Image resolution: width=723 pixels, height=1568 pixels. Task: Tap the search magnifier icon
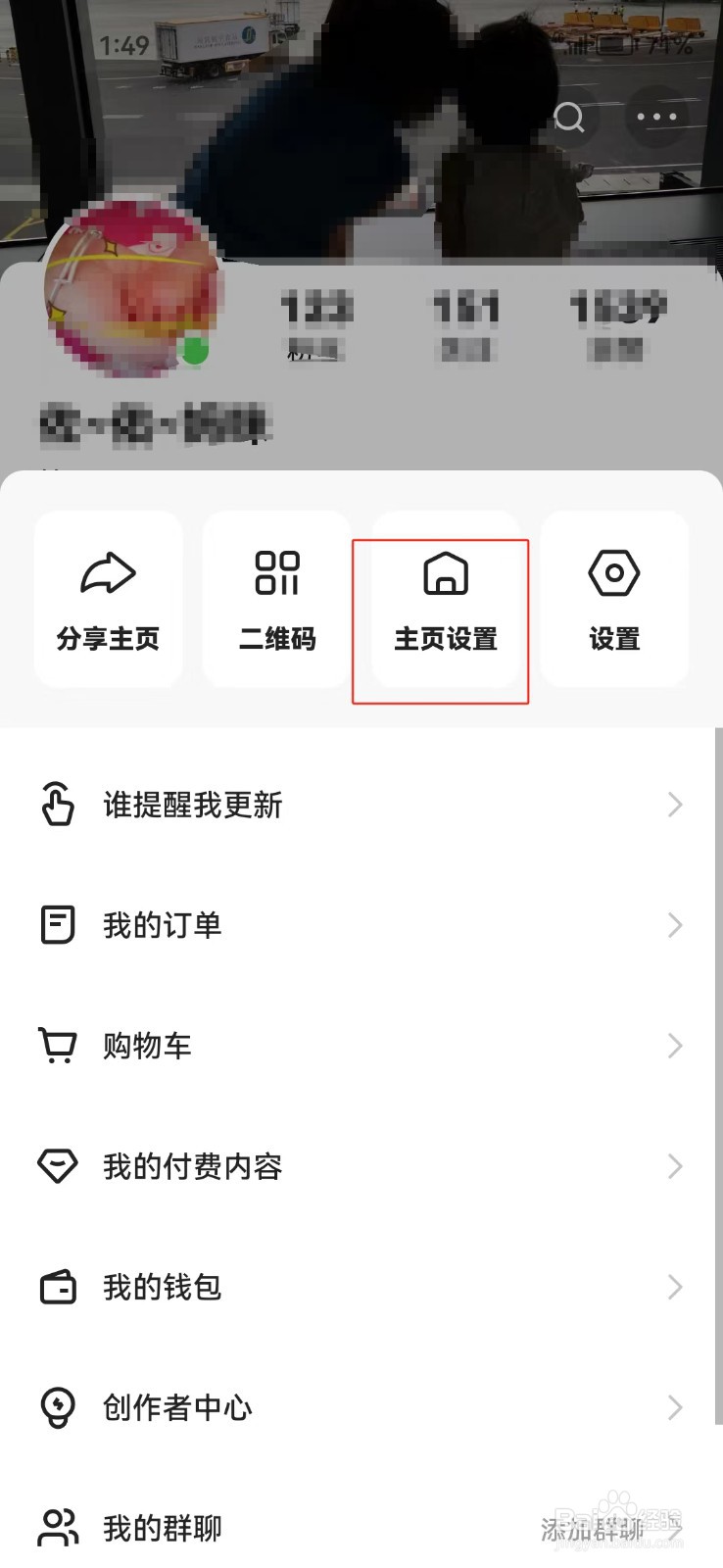point(569,117)
